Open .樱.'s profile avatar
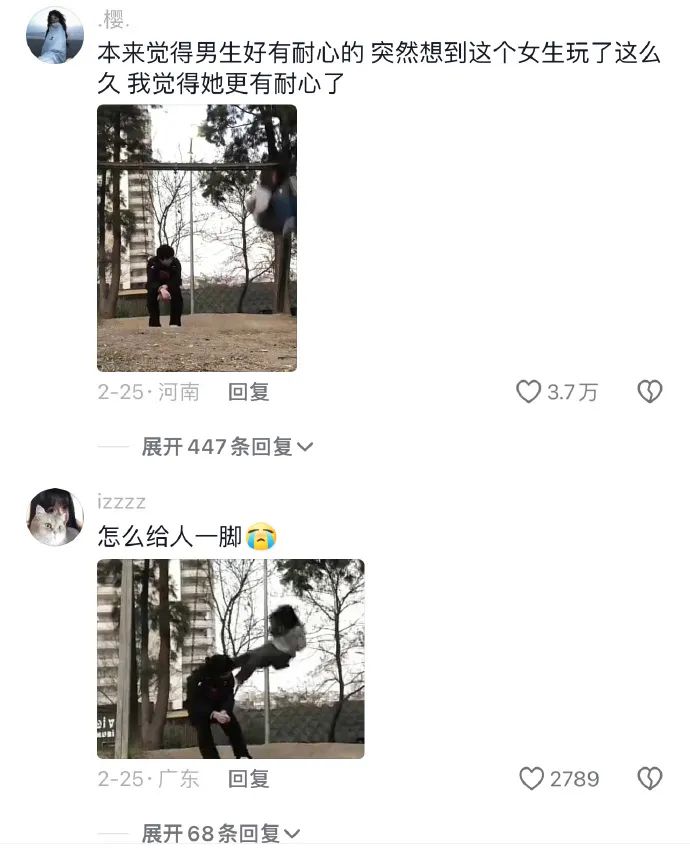690x854 pixels. click(x=54, y=35)
